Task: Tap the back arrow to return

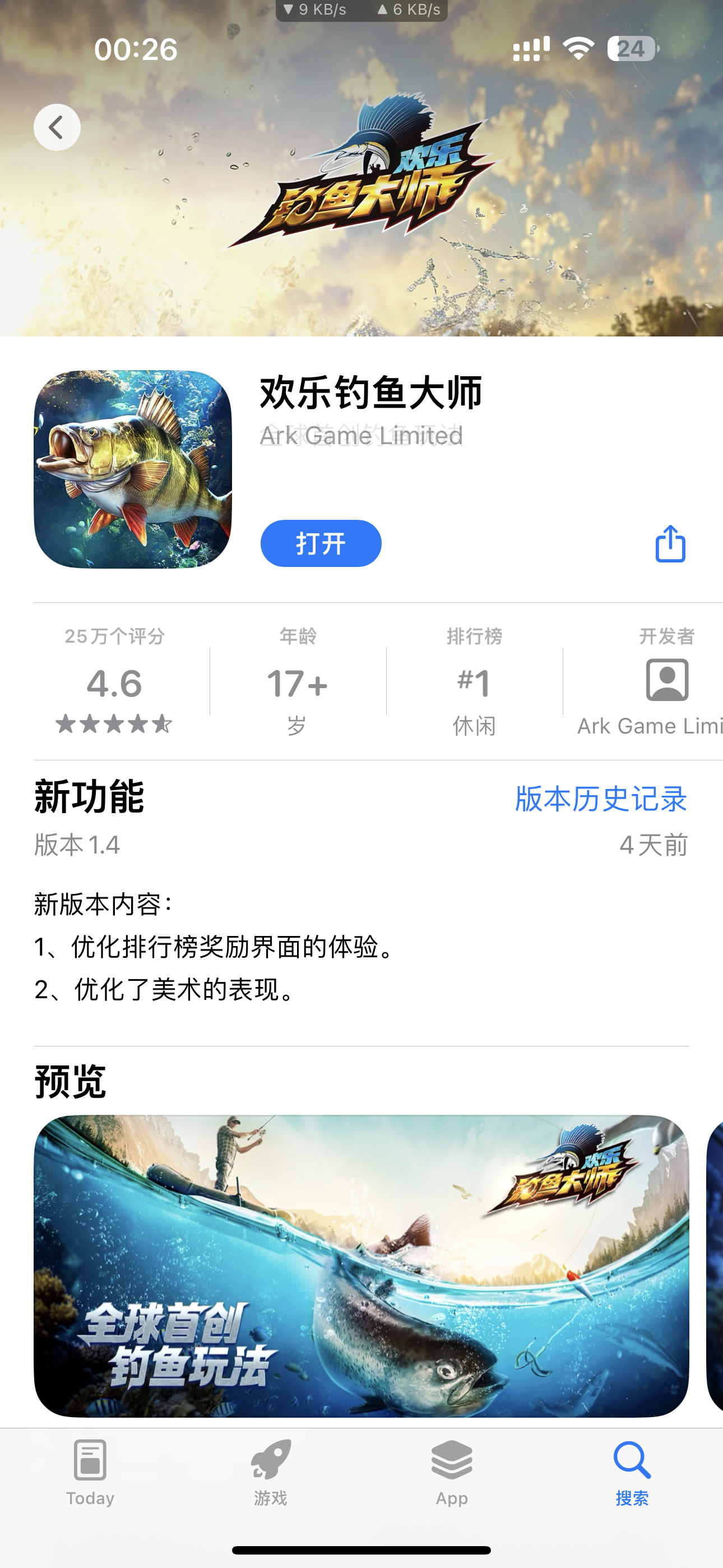Action: click(57, 127)
